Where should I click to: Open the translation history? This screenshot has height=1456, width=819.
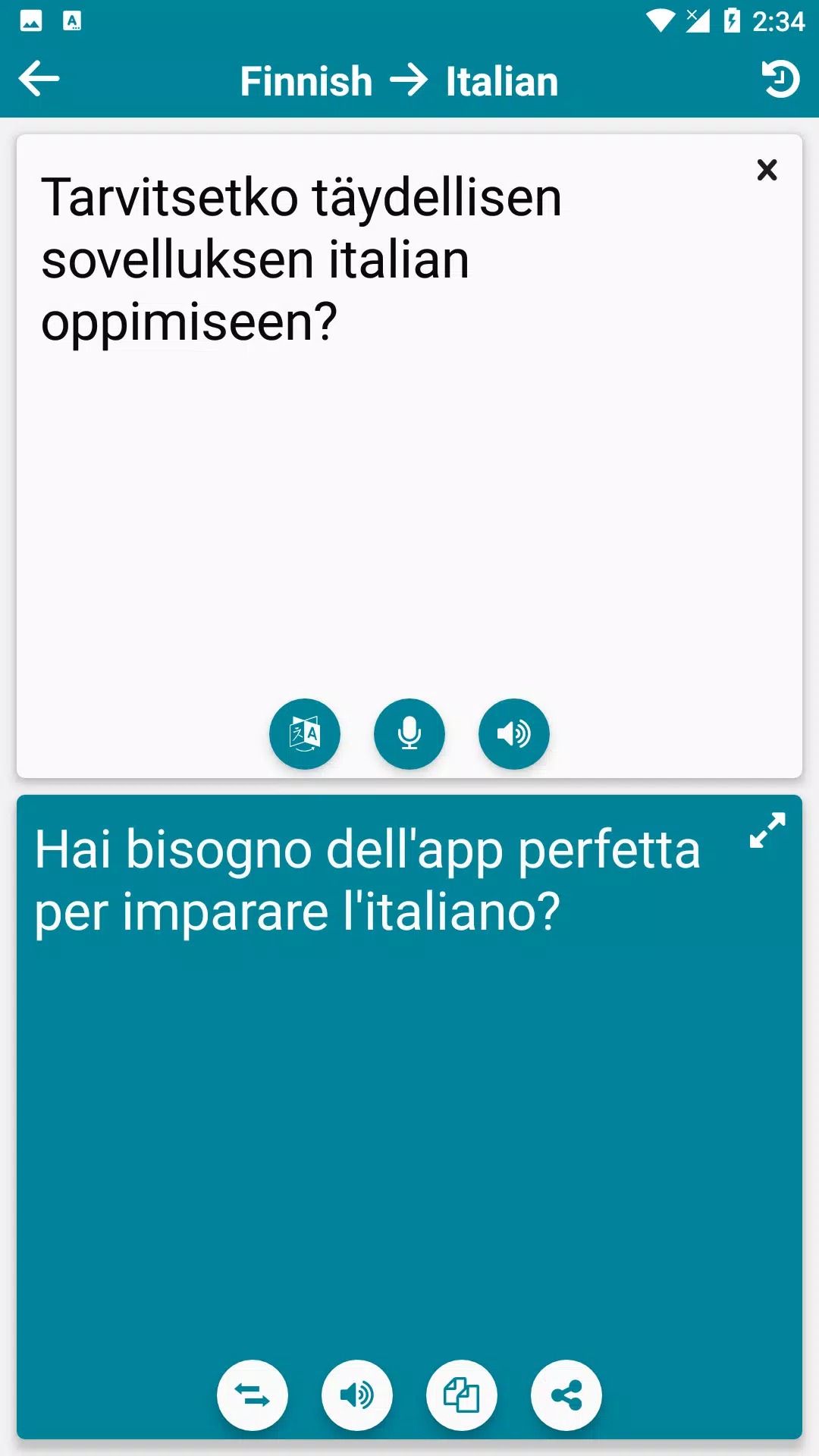[780, 79]
